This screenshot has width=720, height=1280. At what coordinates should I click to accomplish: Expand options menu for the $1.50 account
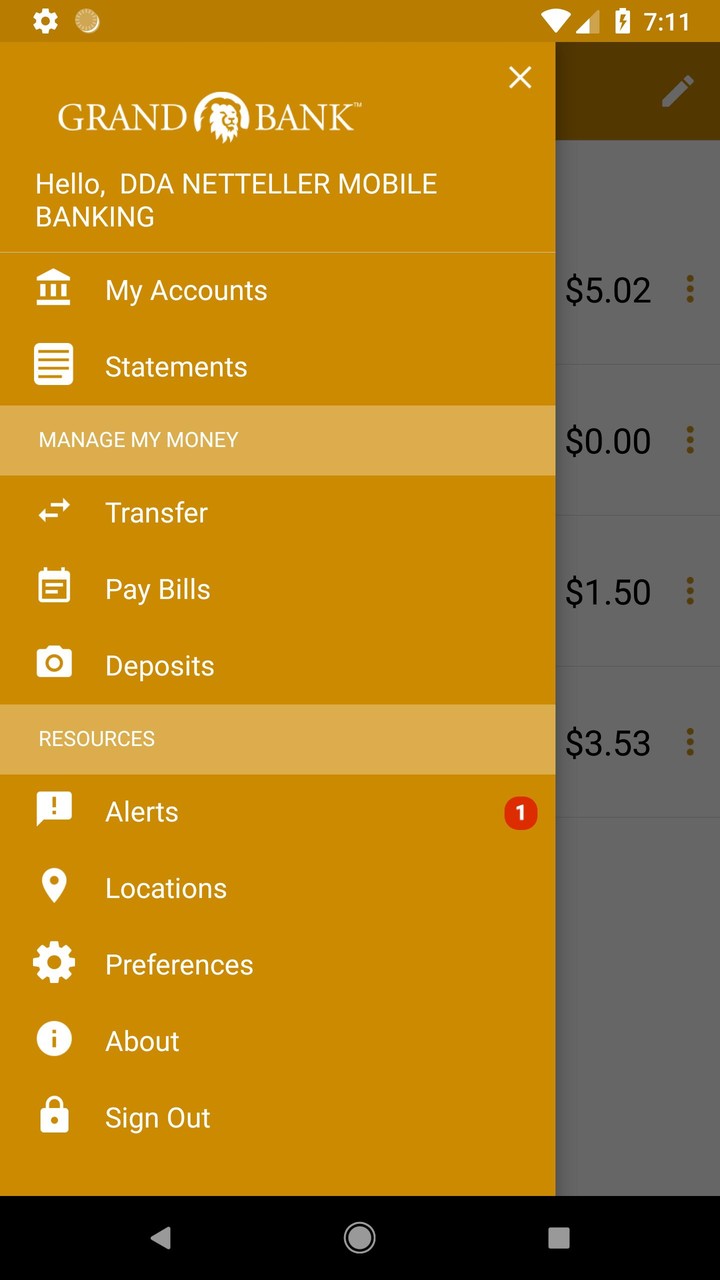pos(690,591)
